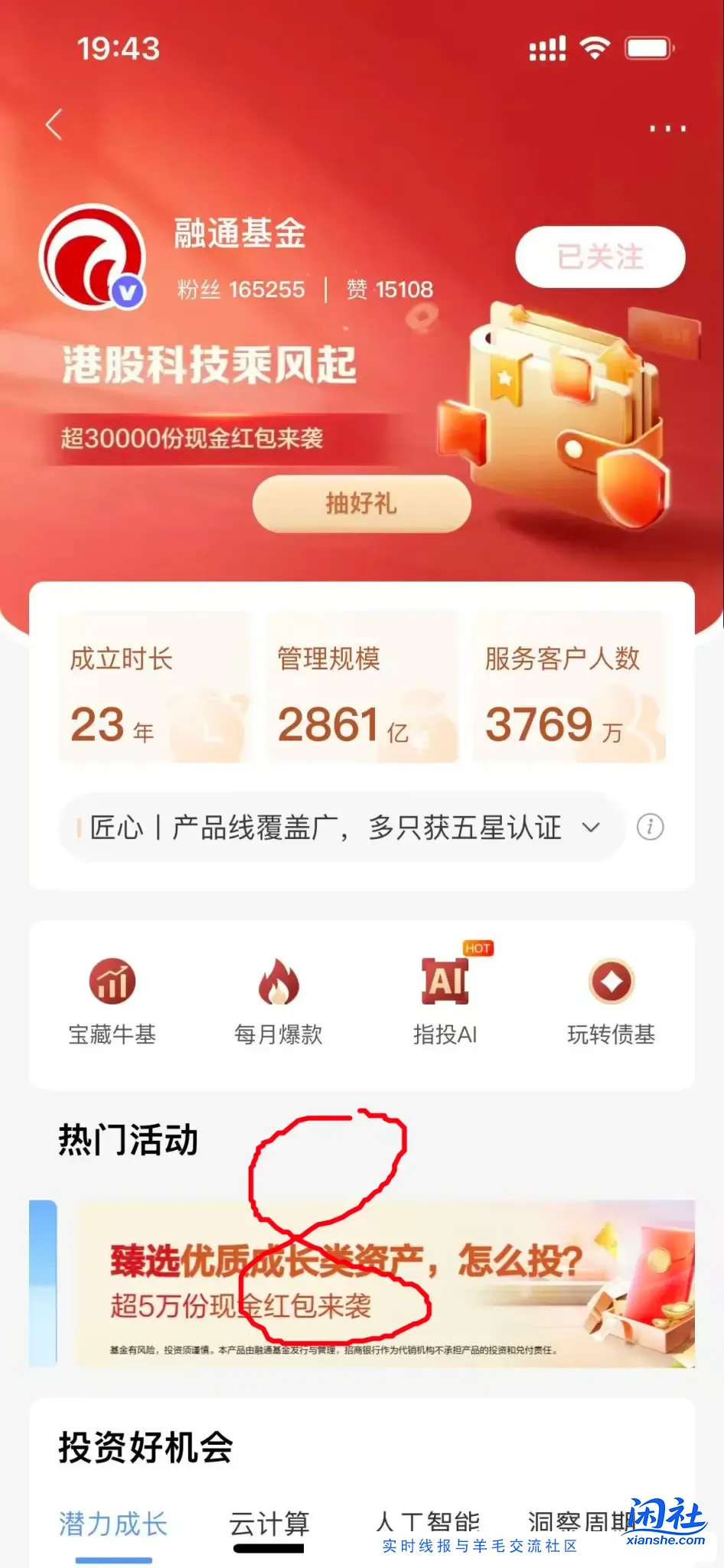Tap the battery indicator in status bar
724x1568 pixels.
tap(647, 47)
